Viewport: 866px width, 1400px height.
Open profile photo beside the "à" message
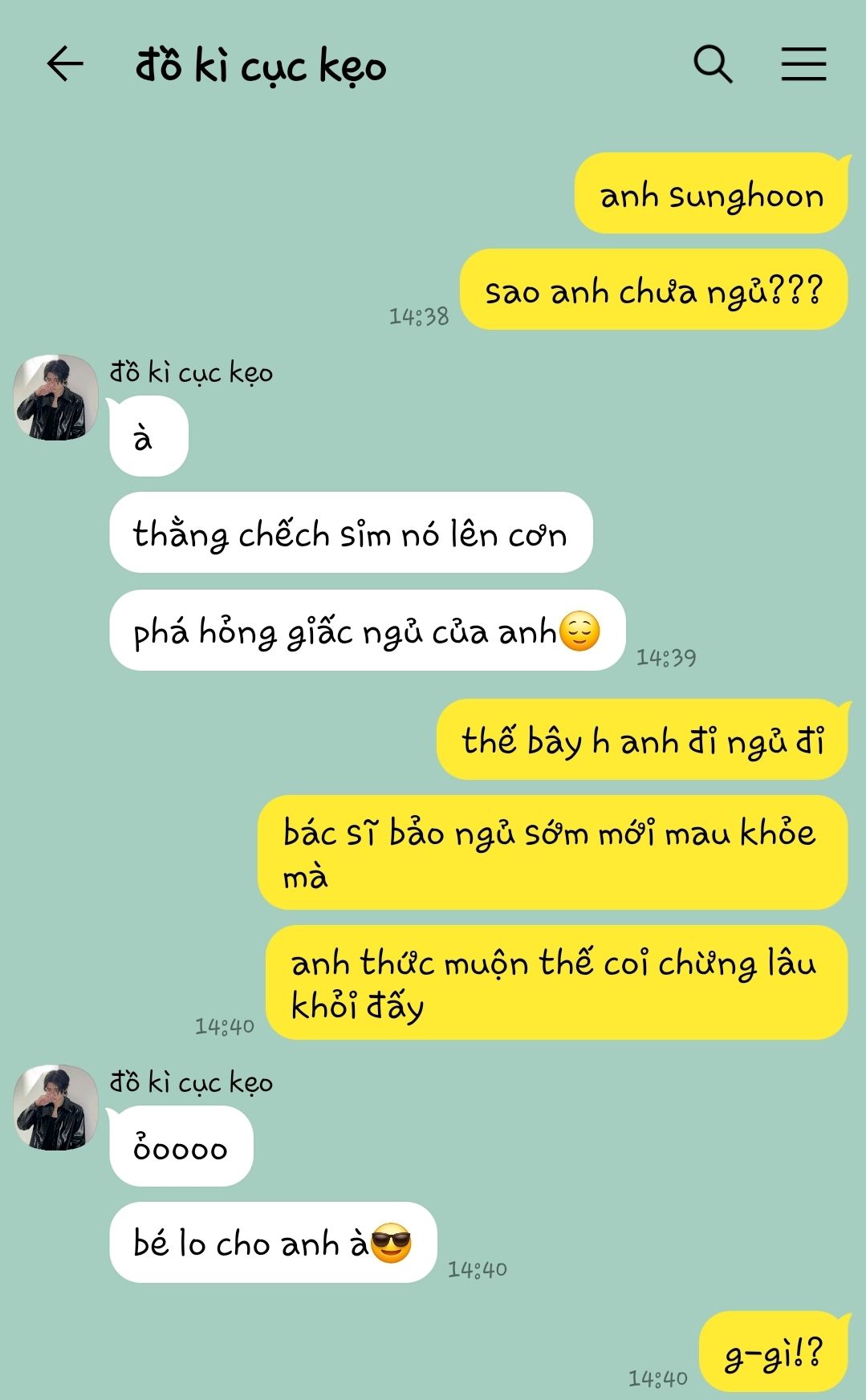pyautogui.click(x=55, y=398)
